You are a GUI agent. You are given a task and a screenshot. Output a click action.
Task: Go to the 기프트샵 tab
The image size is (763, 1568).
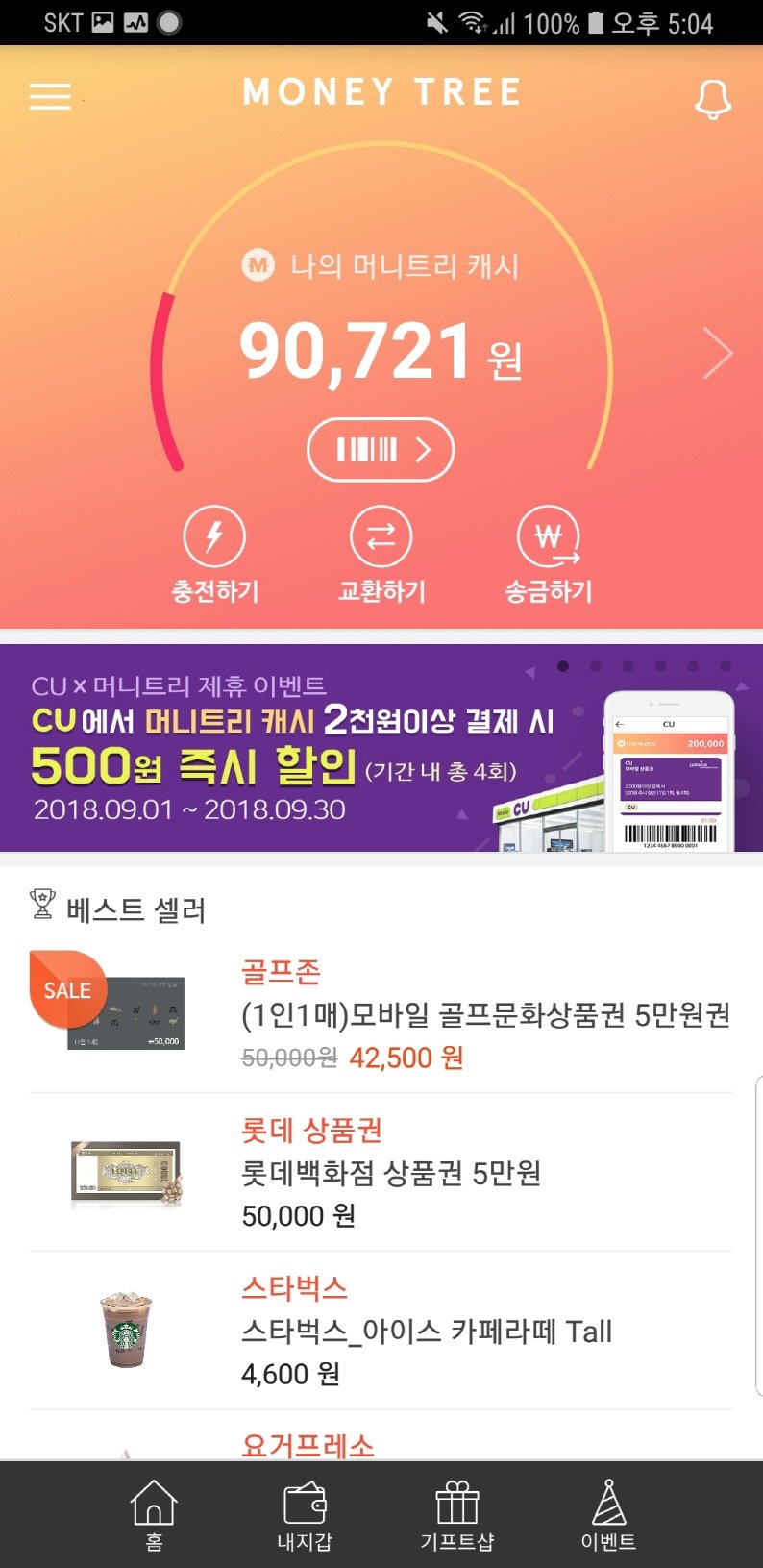457,1514
